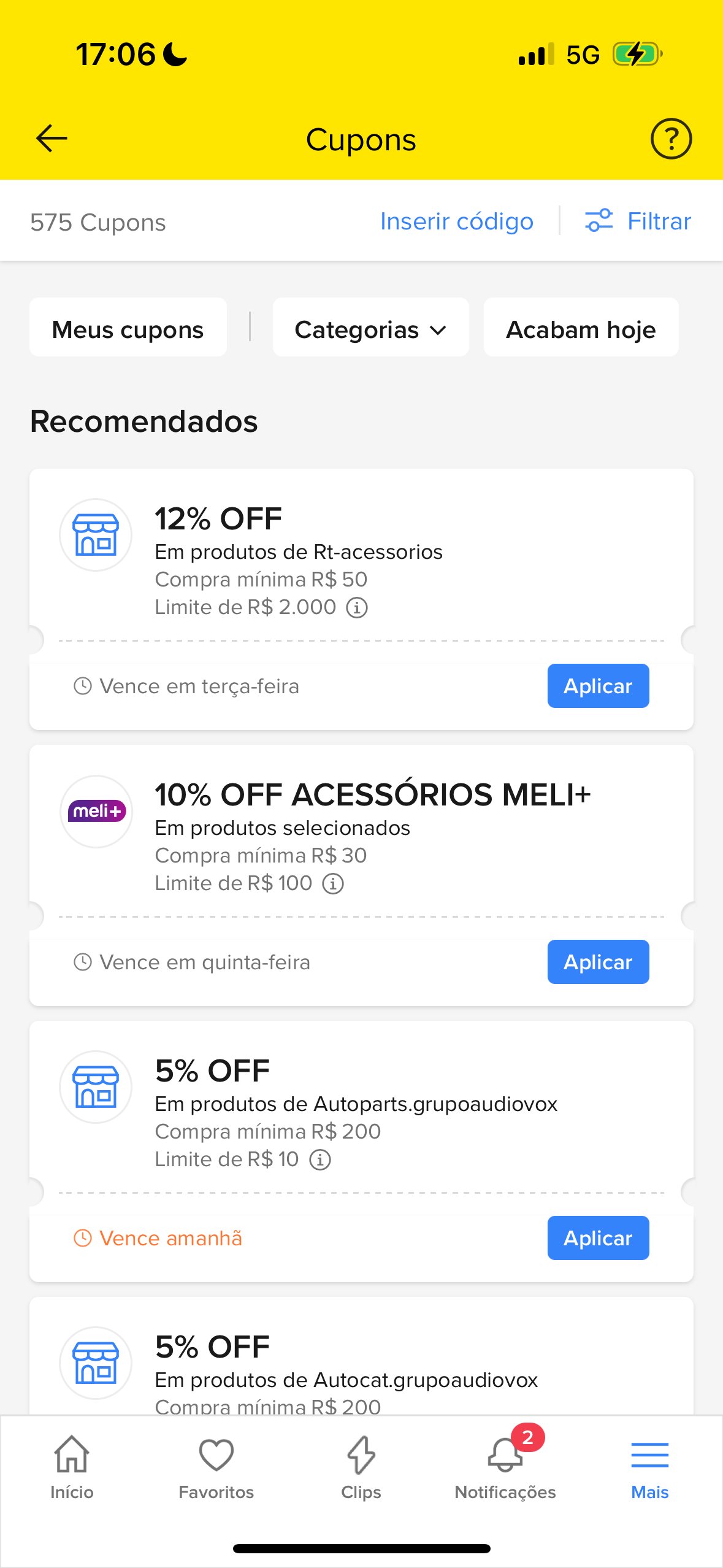Viewport: 723px width, 1568px height.
Task: Open the Clips tab
Action: (x=361, y=1467)
